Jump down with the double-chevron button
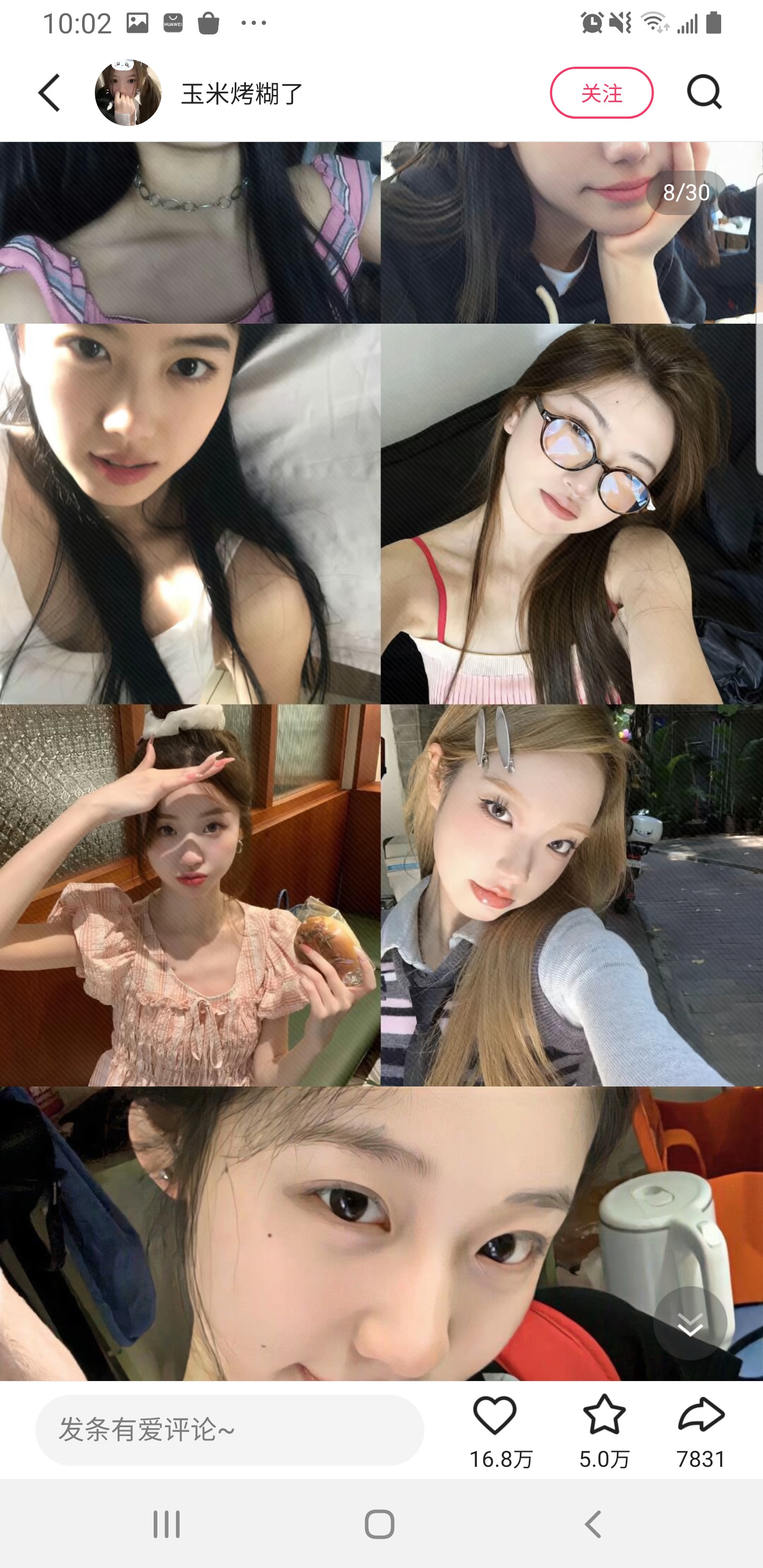The width and height of the screenshot is (763, 1568). (689, 1323)
